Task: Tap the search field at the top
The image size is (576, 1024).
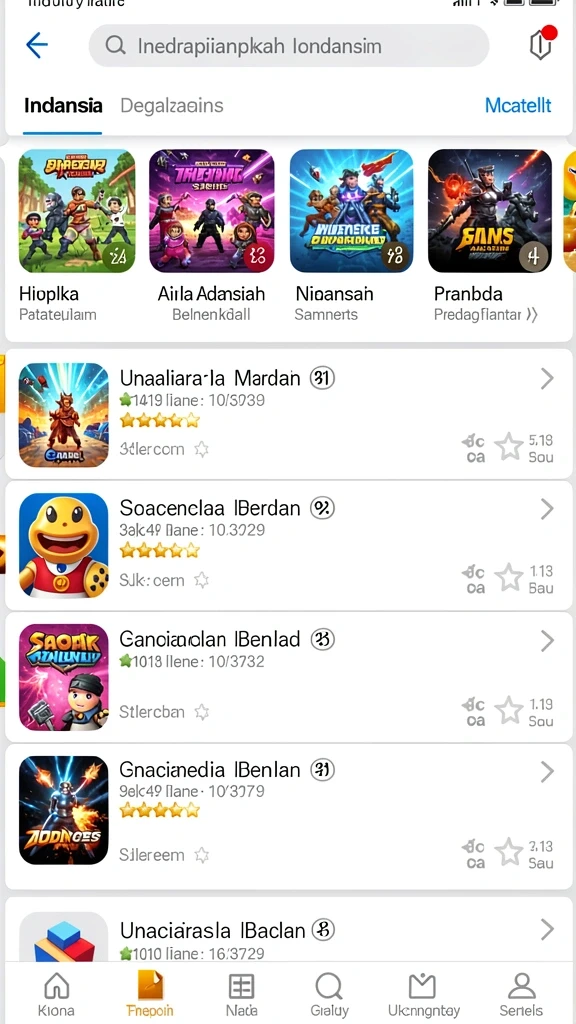Action: coord(289,46)
